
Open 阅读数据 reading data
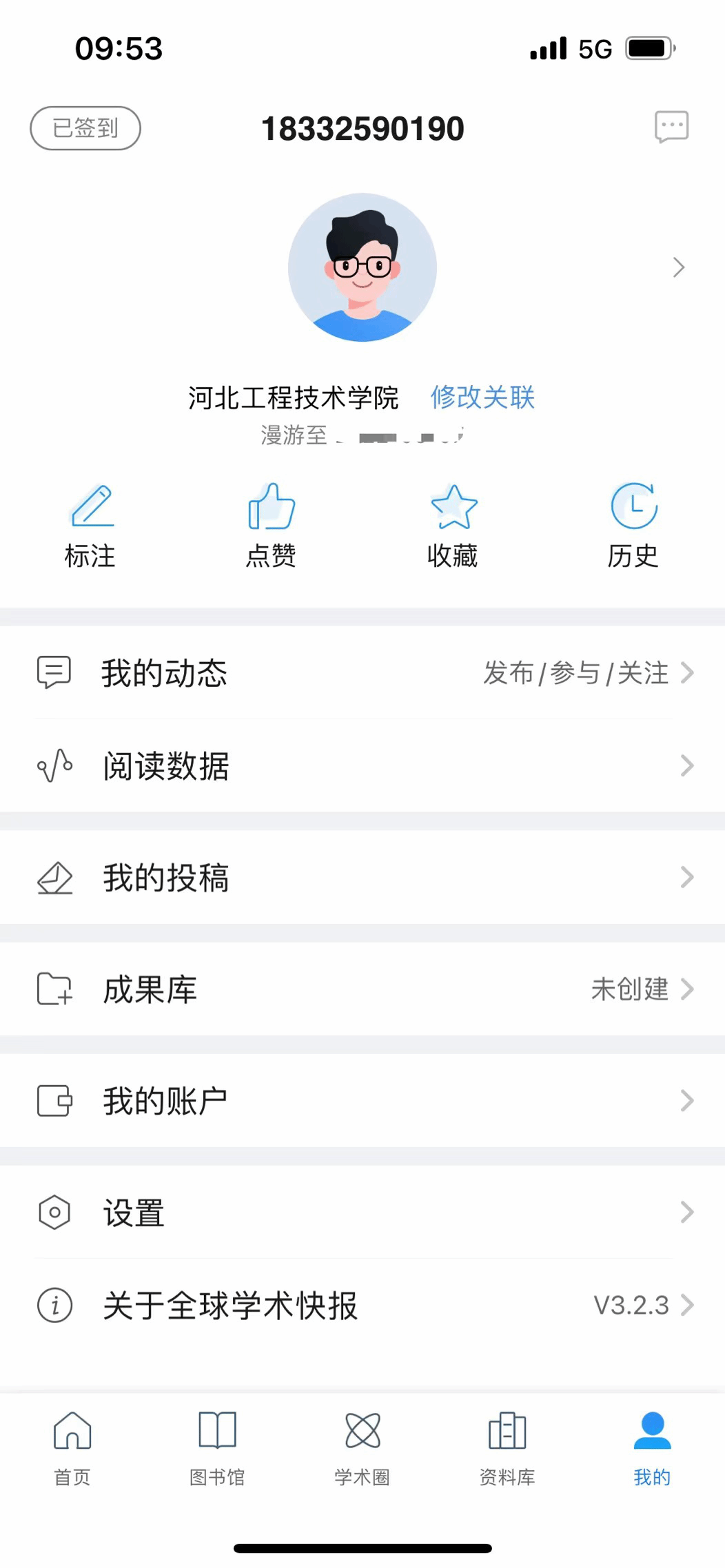[x=362, y=766]
